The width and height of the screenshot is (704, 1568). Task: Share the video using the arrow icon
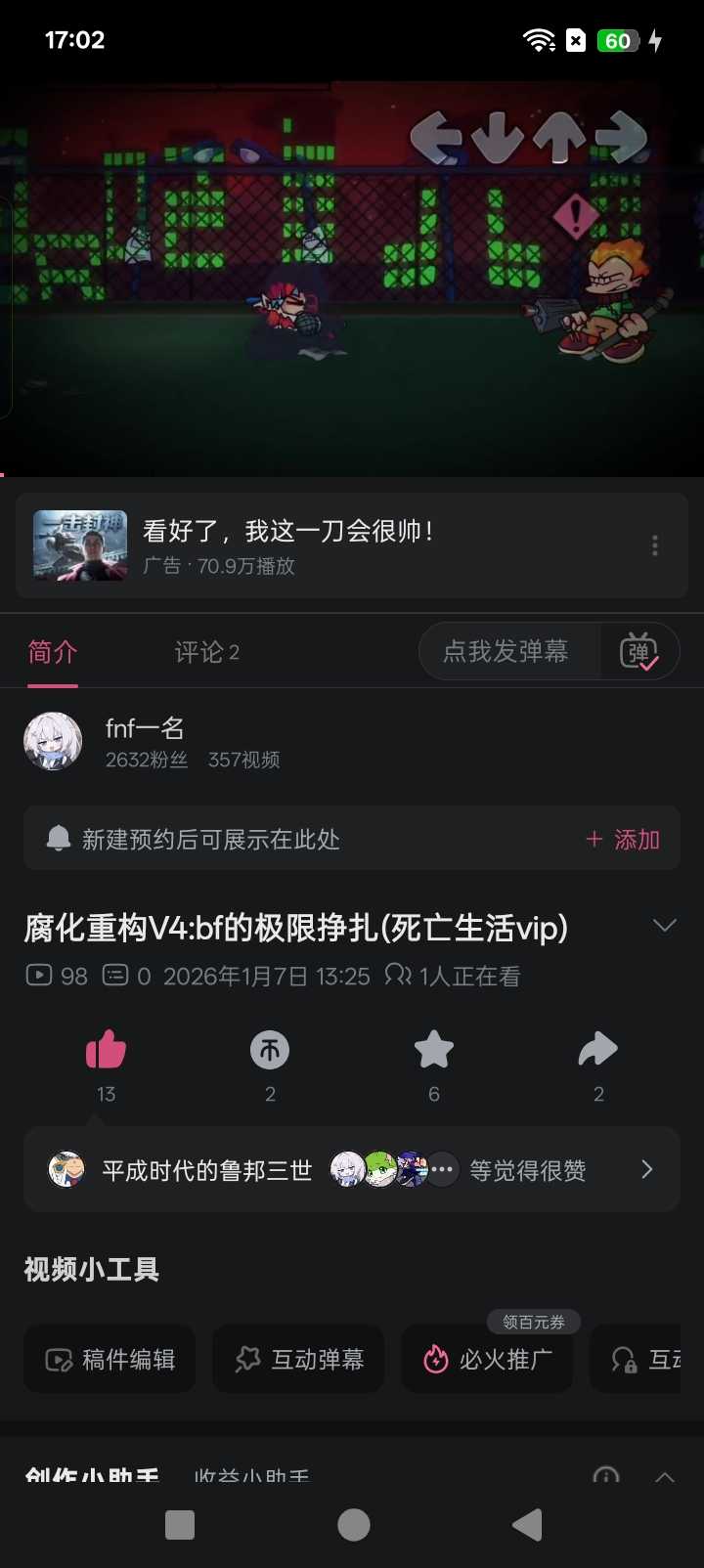tap(598, 1051)
